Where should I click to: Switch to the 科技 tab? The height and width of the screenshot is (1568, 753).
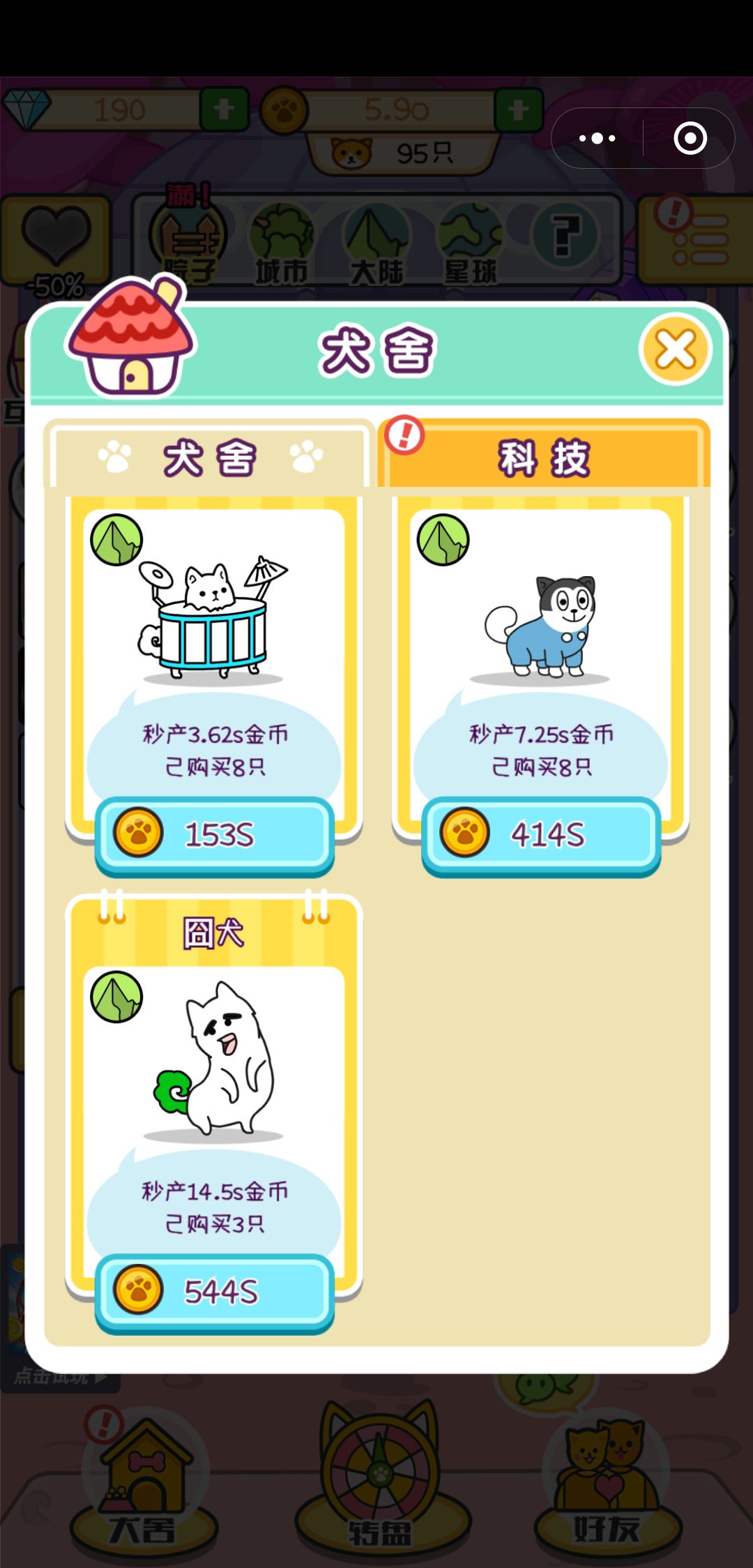click(544, 455)
